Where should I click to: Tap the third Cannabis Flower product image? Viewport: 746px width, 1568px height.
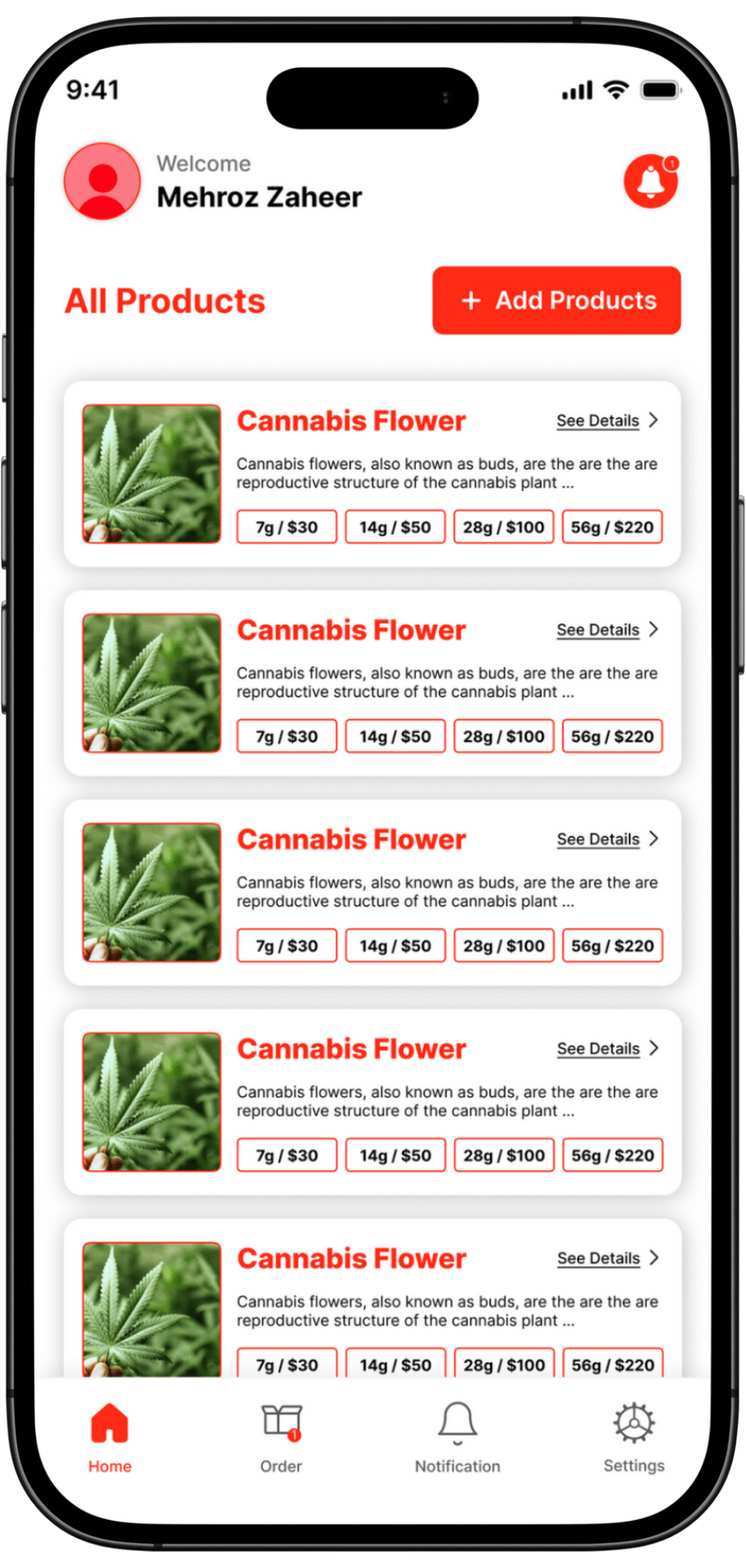point(151,893)
